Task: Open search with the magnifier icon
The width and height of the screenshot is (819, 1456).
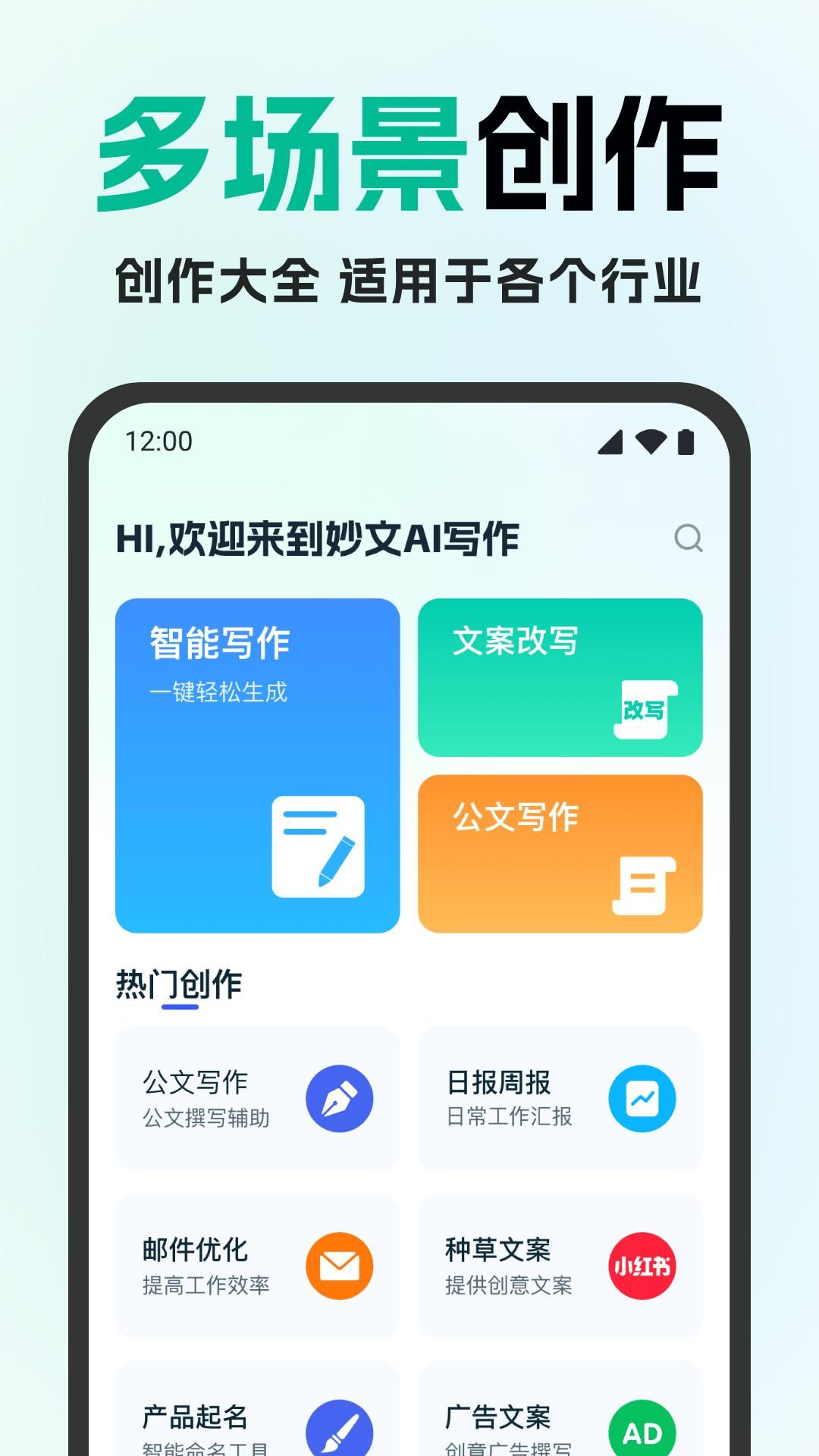Action: [687, 539]
